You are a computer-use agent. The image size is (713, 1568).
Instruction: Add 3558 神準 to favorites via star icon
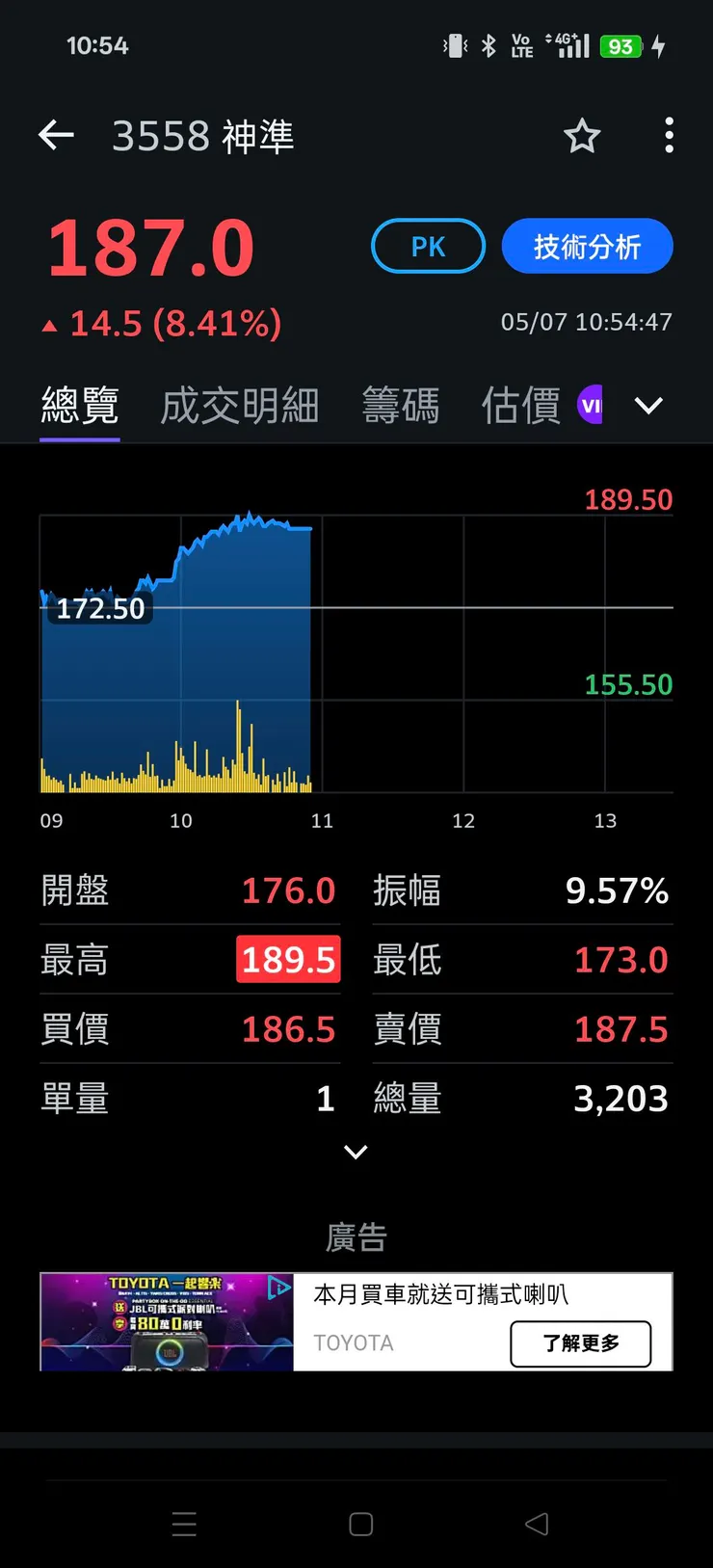pos(582,136)
